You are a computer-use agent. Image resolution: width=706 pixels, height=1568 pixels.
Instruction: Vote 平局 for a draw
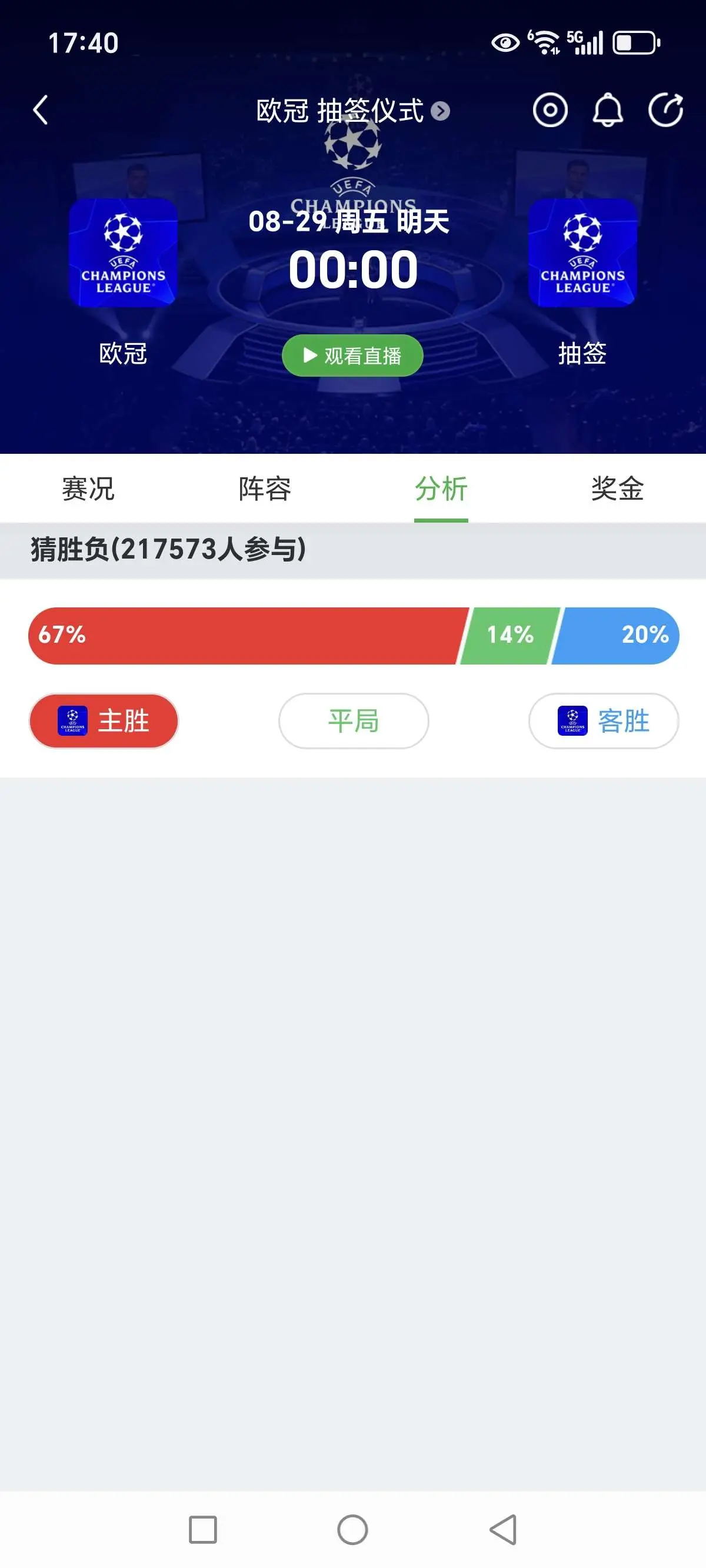[354, 720]
